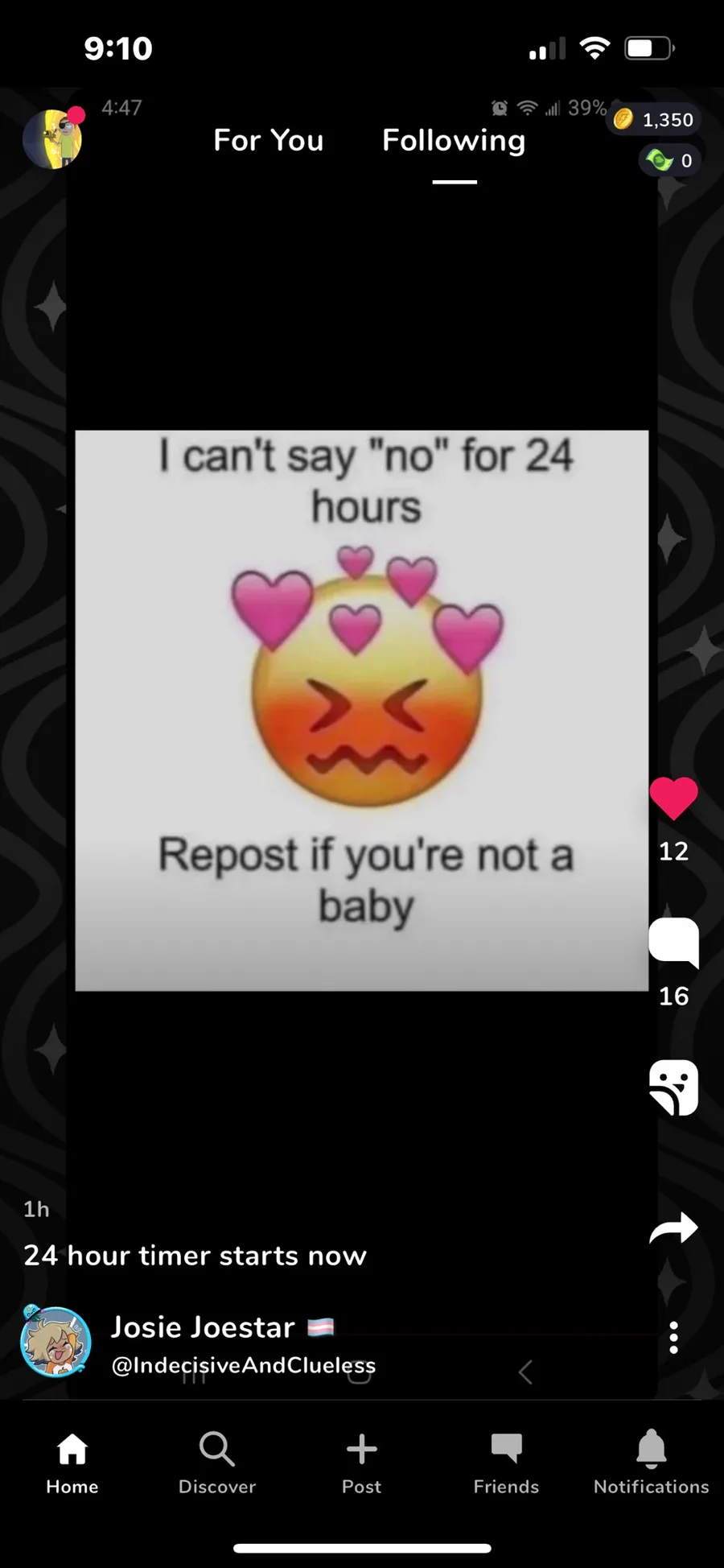Viewport: 724px width, 1568px height.
Task: Open your profile avatar at top
Action: 52,138
